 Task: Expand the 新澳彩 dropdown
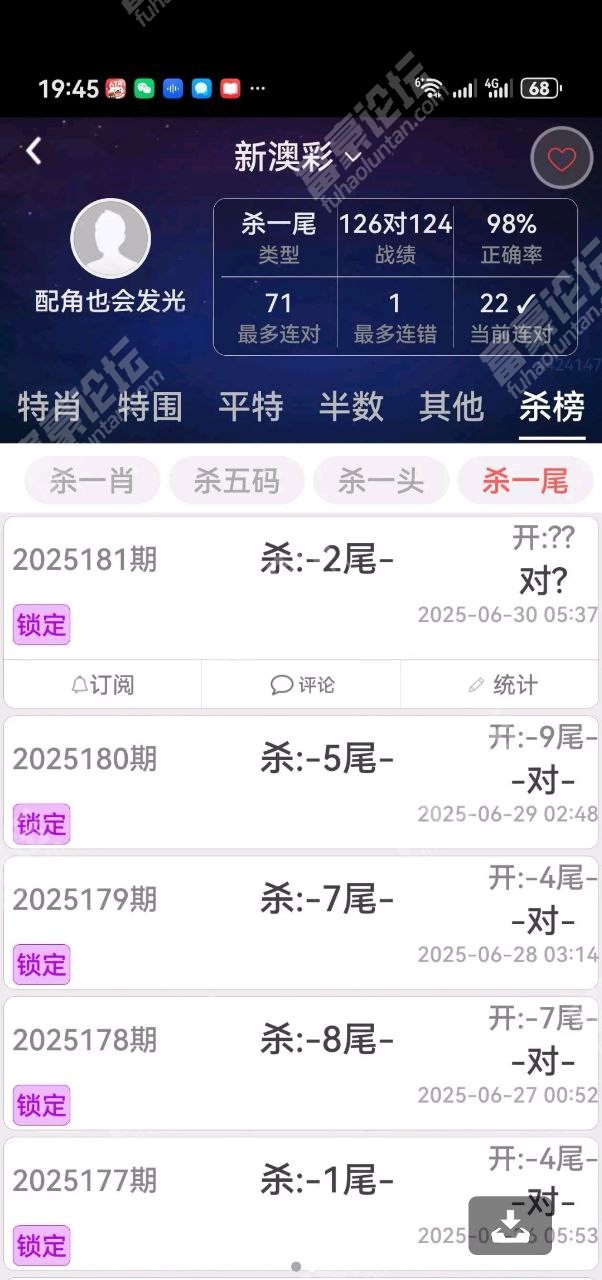click(297, 157)
